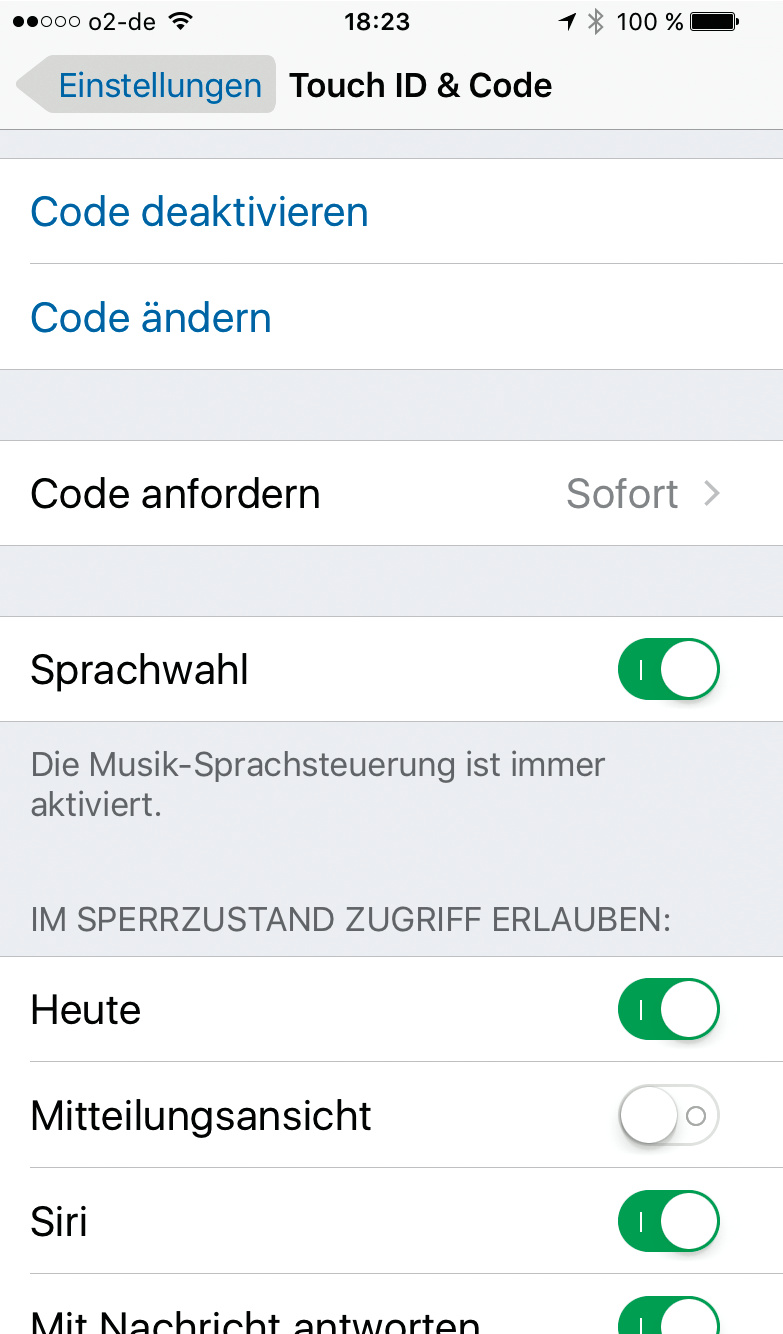Tap Code deaktivieren
This screenshot has height=1334, width=783.
click(200, 212)
